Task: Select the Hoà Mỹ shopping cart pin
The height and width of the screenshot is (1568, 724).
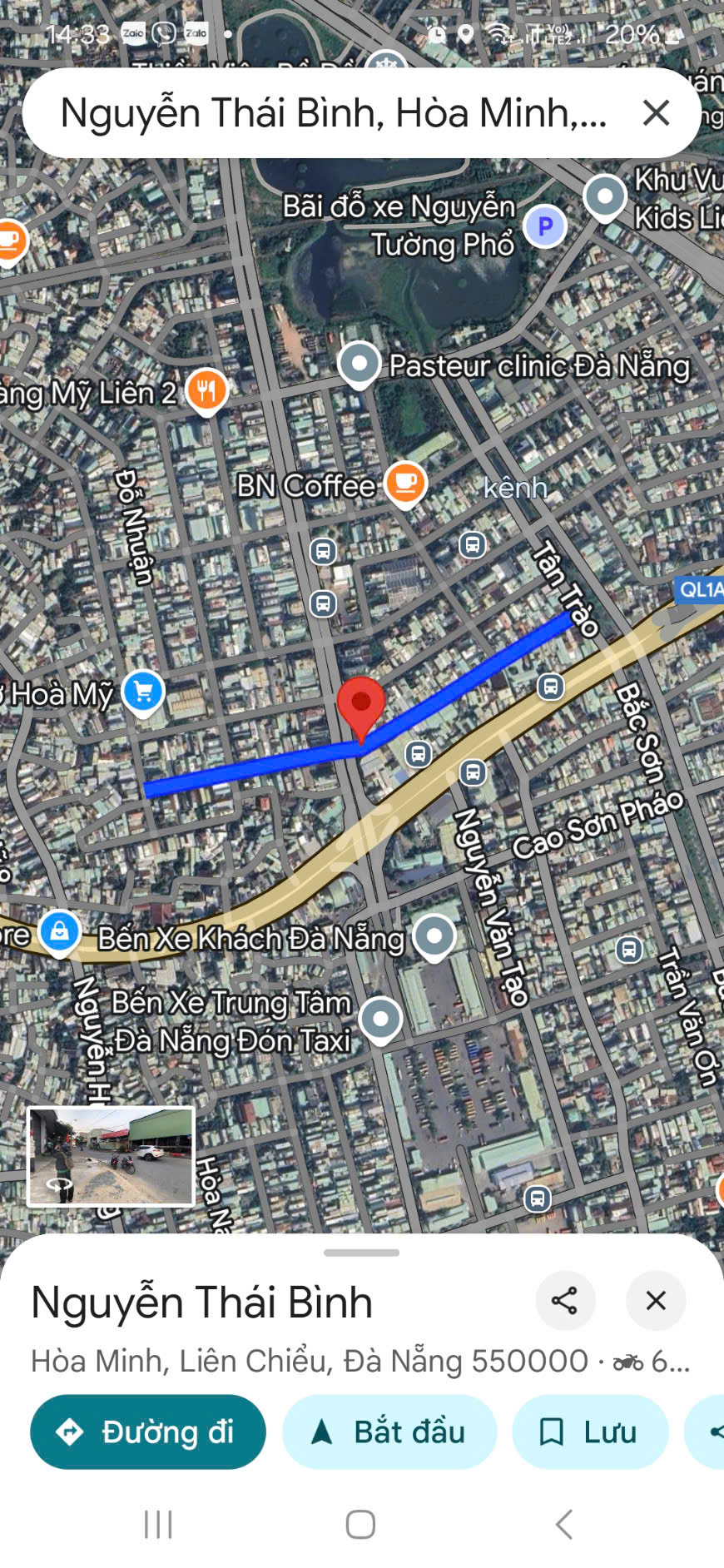Action: pyautogui.click(x=143, y=691)
